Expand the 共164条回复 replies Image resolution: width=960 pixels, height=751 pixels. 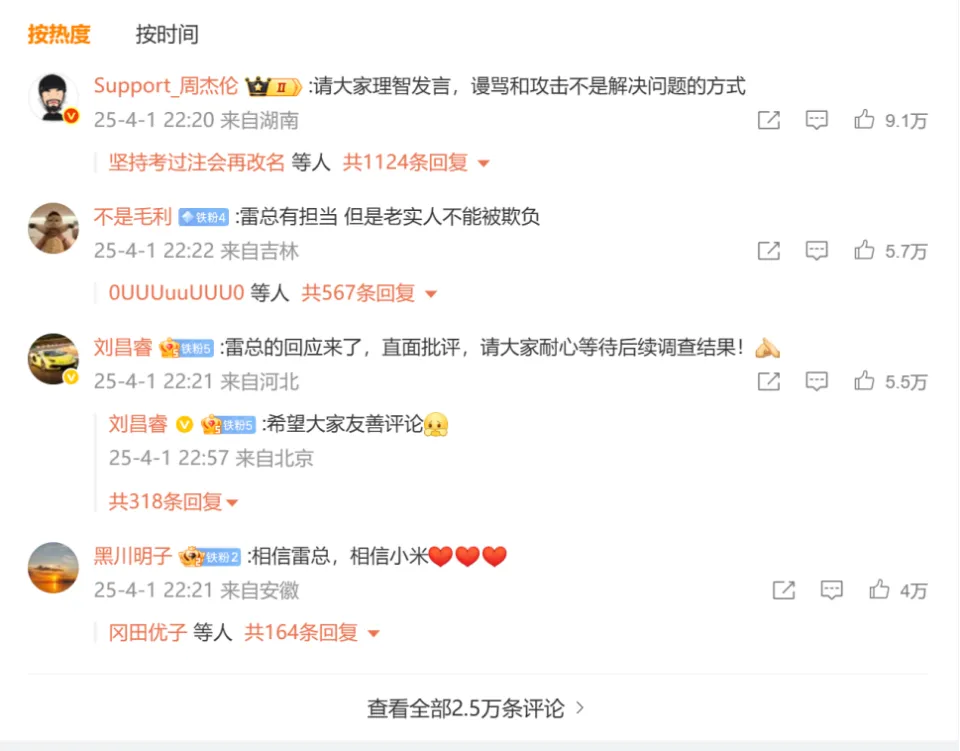click(x=312, y=633)
